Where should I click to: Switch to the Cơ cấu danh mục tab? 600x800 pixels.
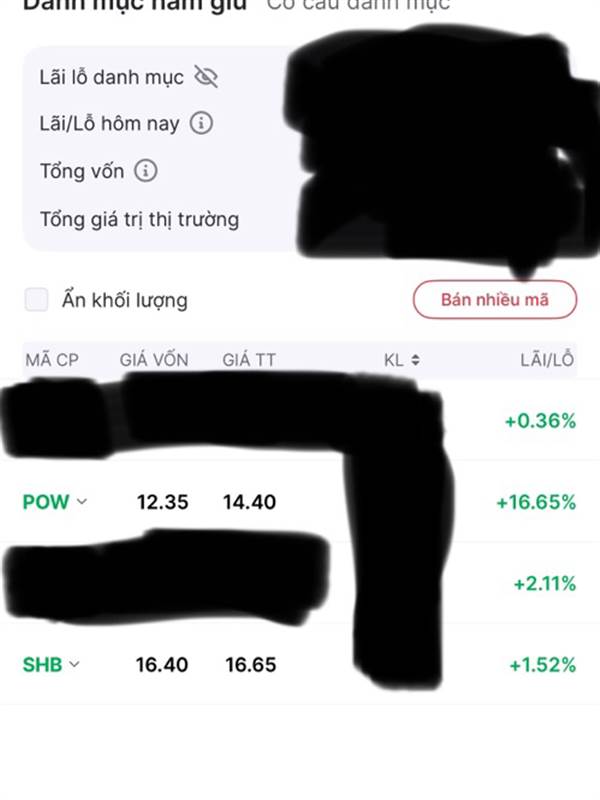[359, 5]
